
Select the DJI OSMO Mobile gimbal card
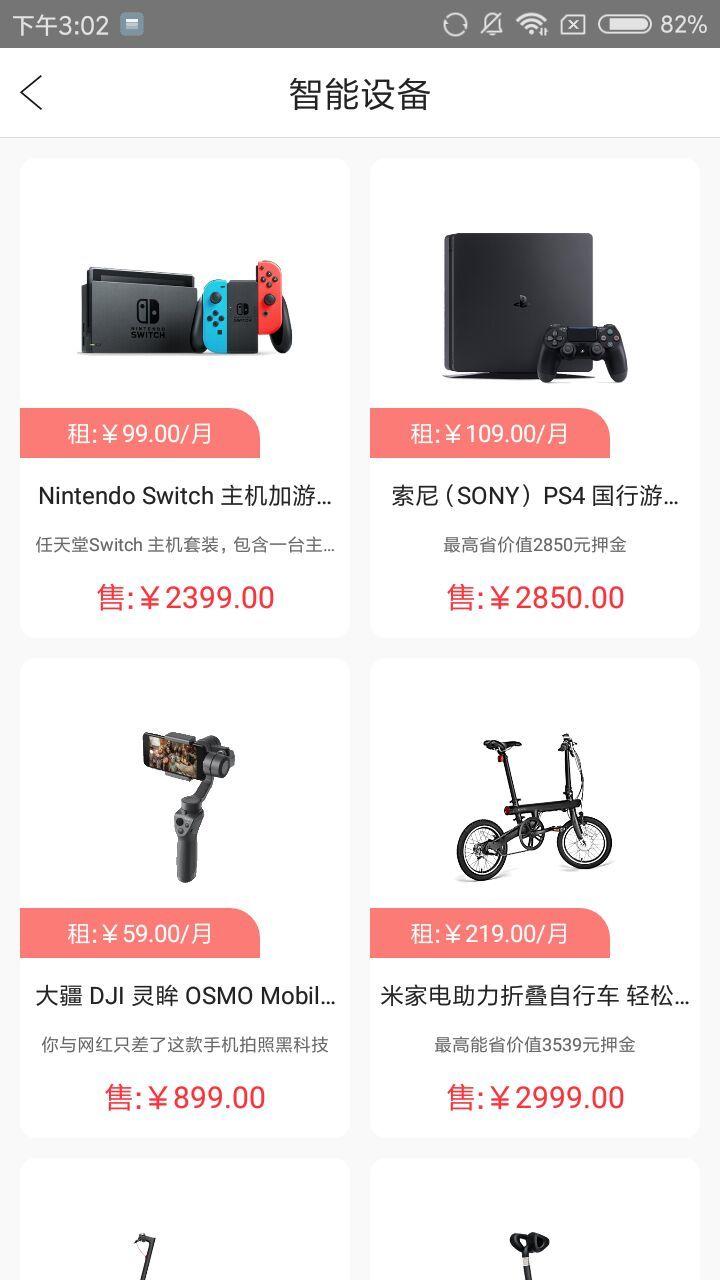click(185, 897)
